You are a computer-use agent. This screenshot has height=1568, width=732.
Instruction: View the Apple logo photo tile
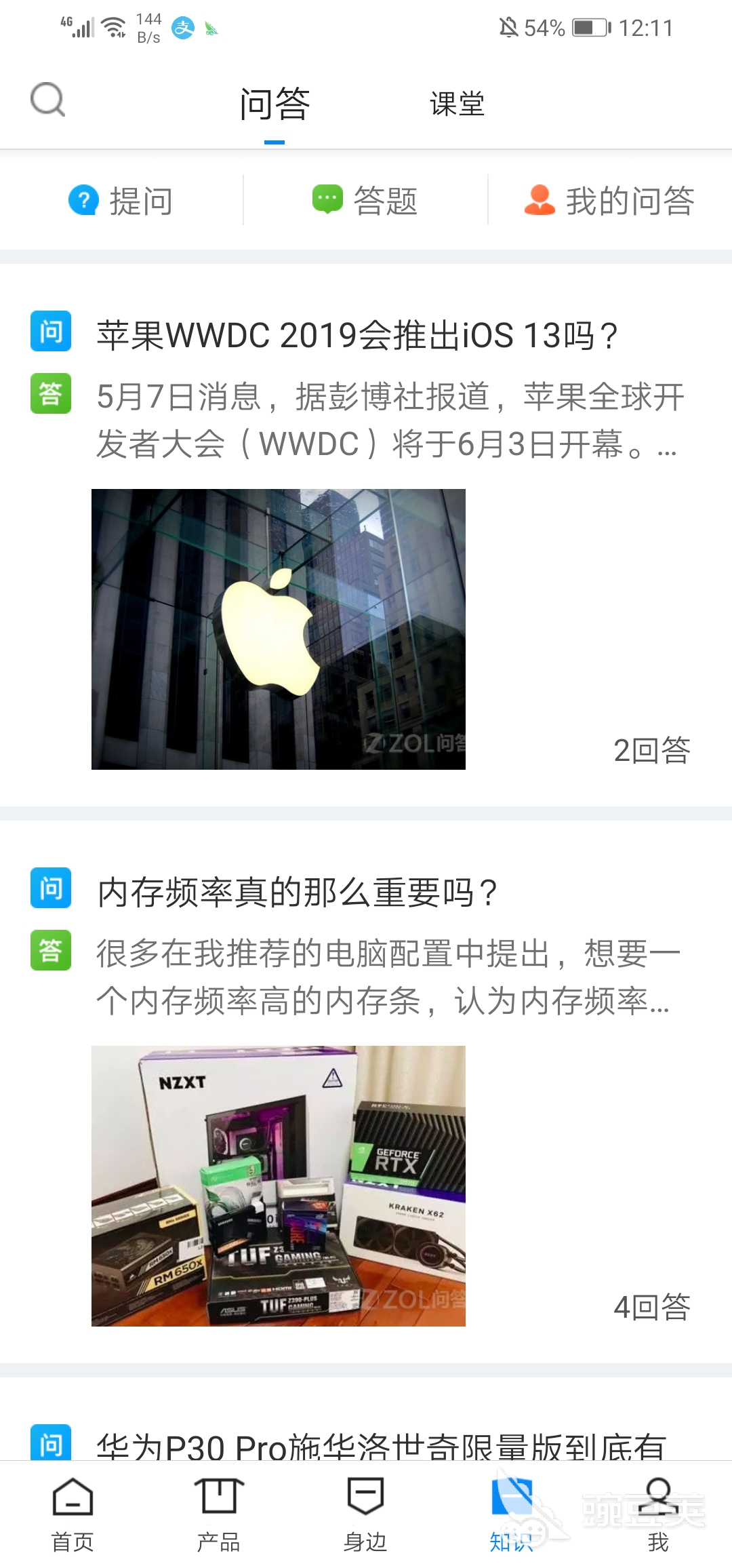278,629
